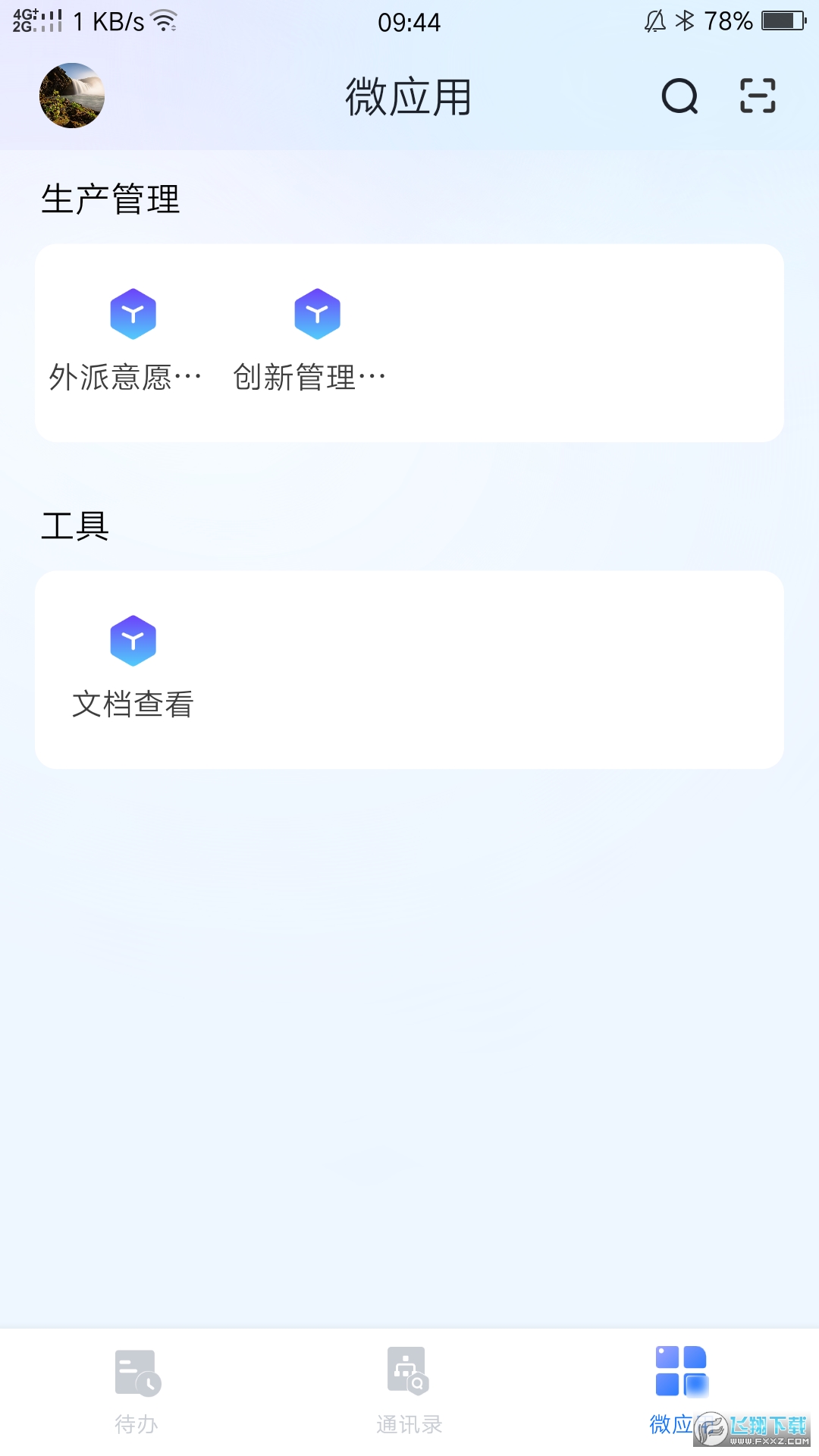The image size is (819, 1456).
Task: Select the 待办 clock icon
Action: coord(137,1373)
